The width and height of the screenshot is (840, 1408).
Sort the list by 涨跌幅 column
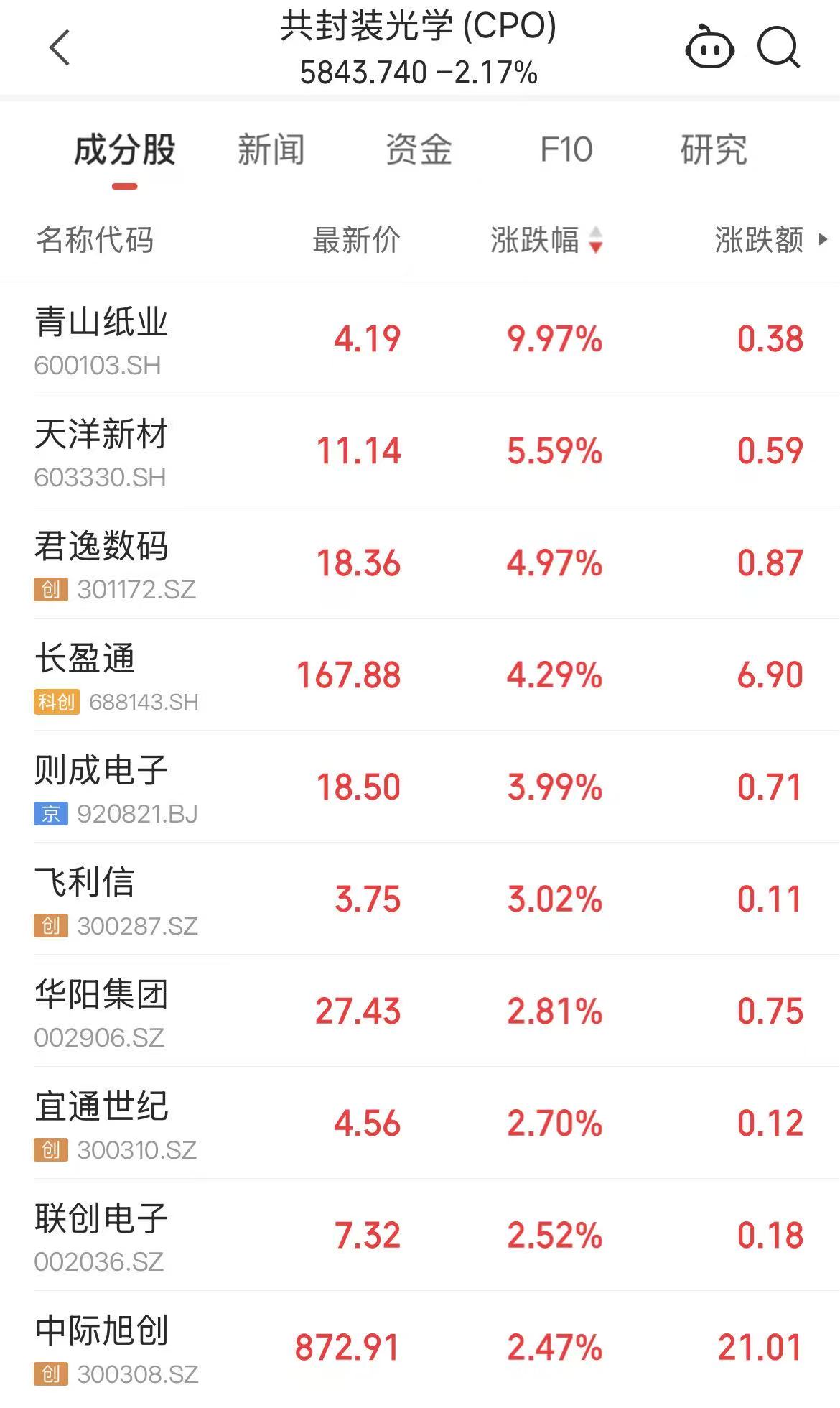coord(546,240)
